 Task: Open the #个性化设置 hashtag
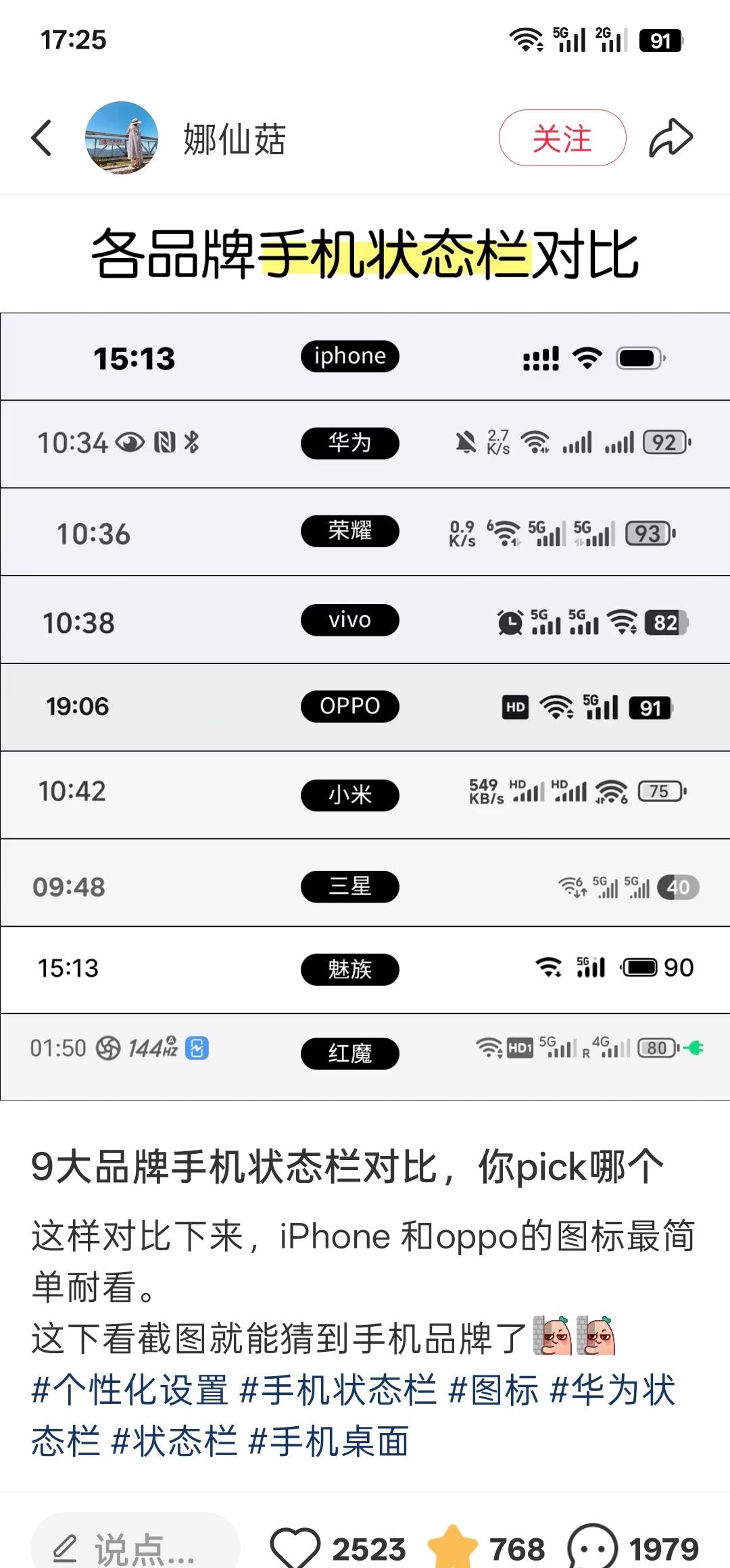[x=130, y=1390]
